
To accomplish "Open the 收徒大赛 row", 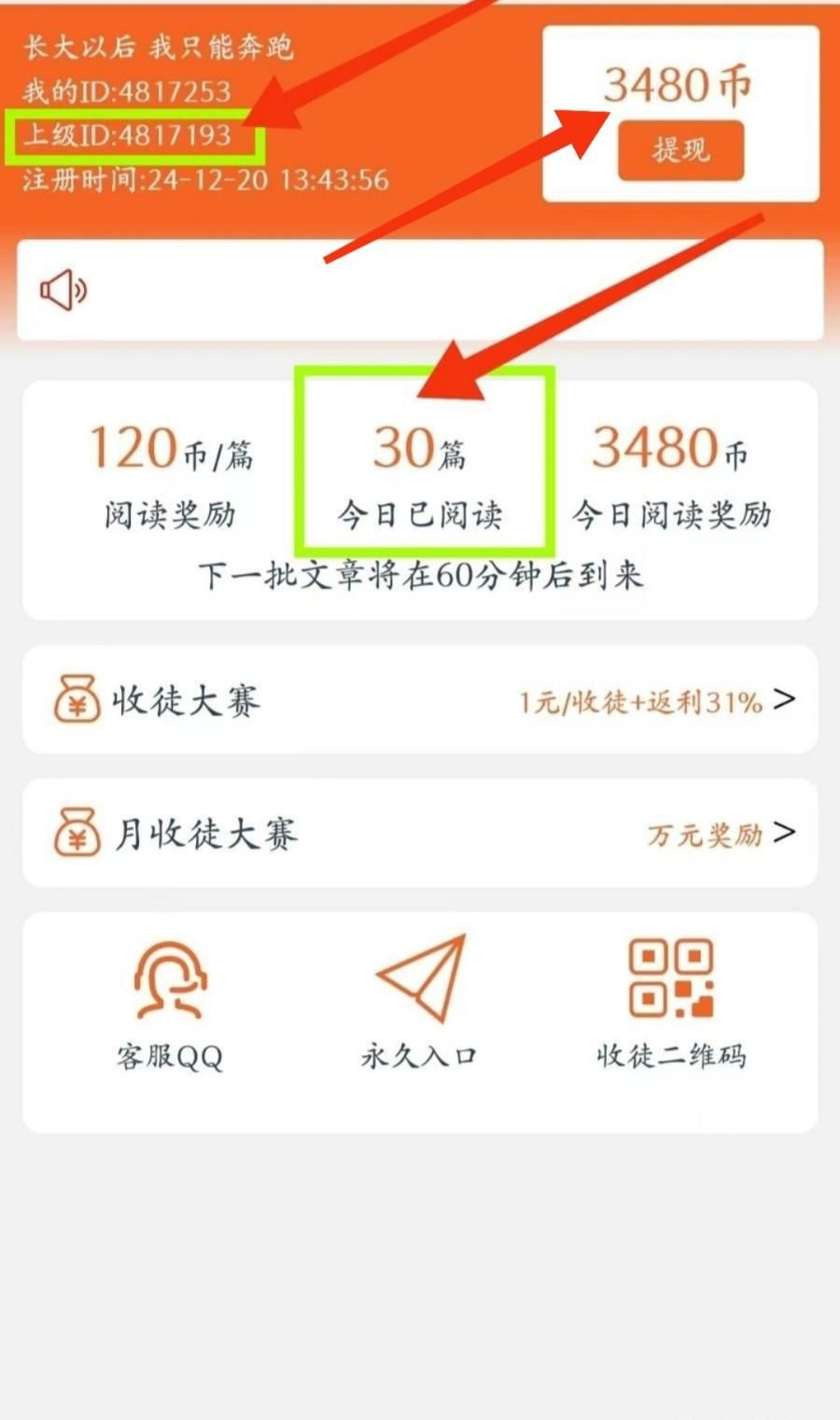I will coord(420,700).
